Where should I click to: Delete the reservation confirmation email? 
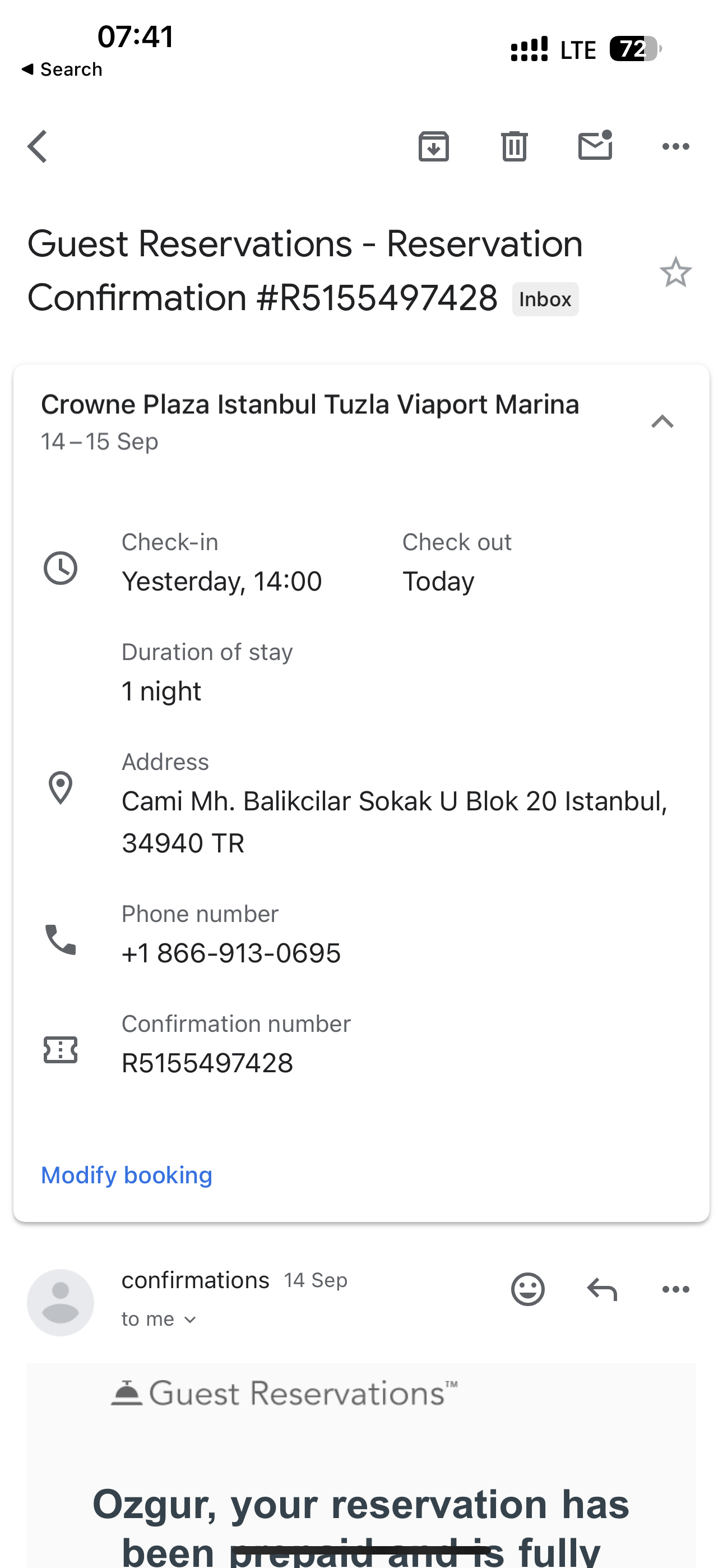(x=513, y=145)
